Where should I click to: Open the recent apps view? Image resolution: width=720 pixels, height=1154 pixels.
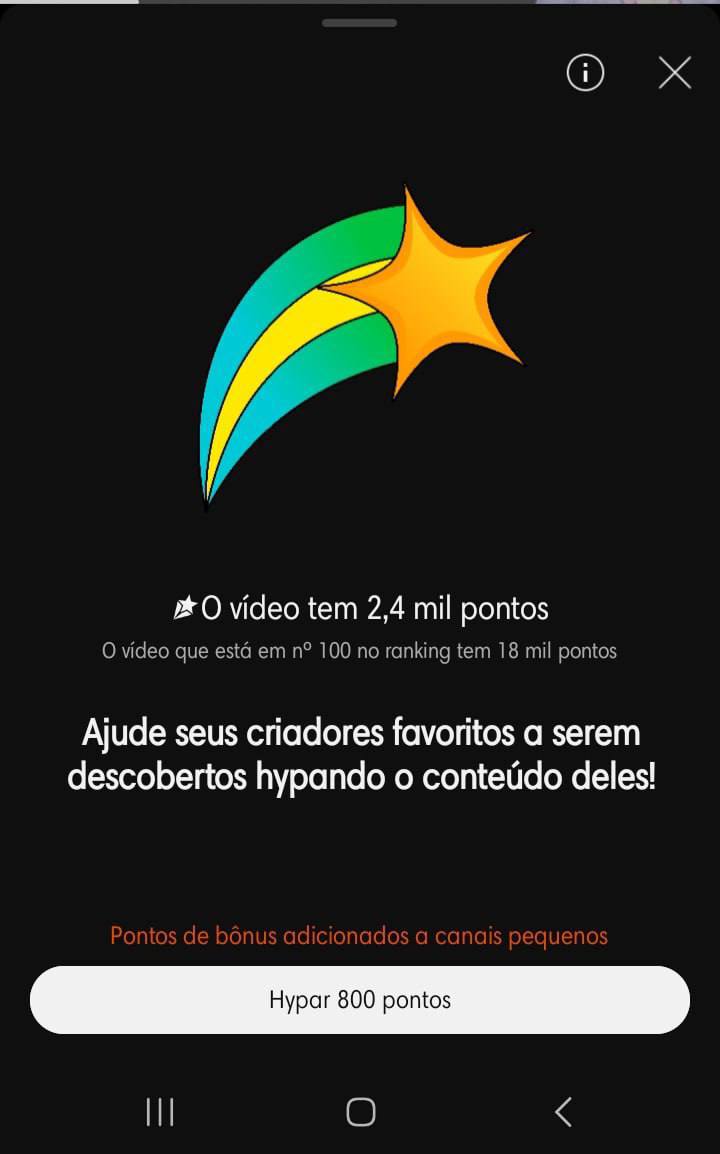[x=160, y=1111]
